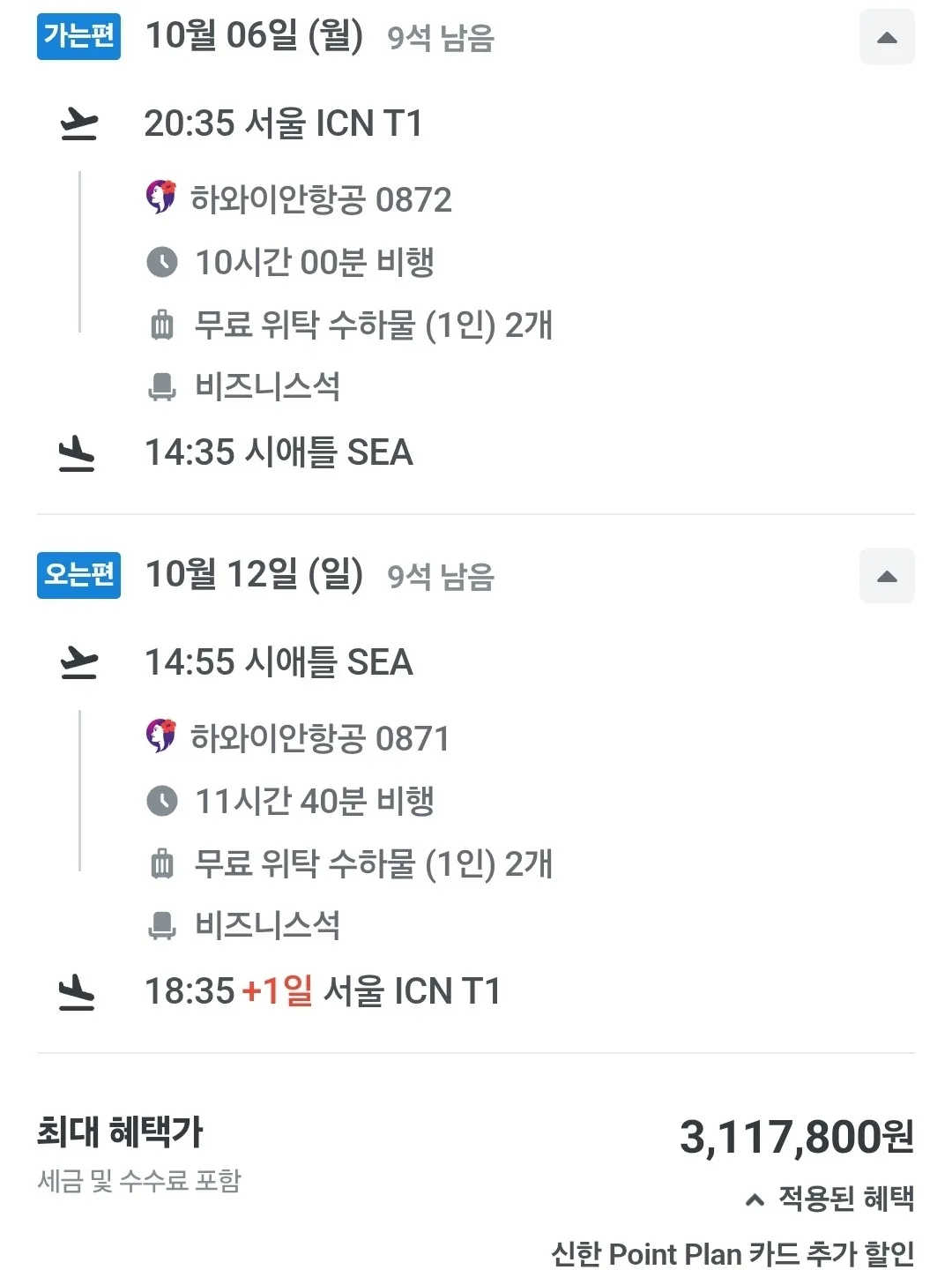Click the departure plane icon for ICN flight
The width and height of the screenshot is (952, 1270).
coord(78,123)
